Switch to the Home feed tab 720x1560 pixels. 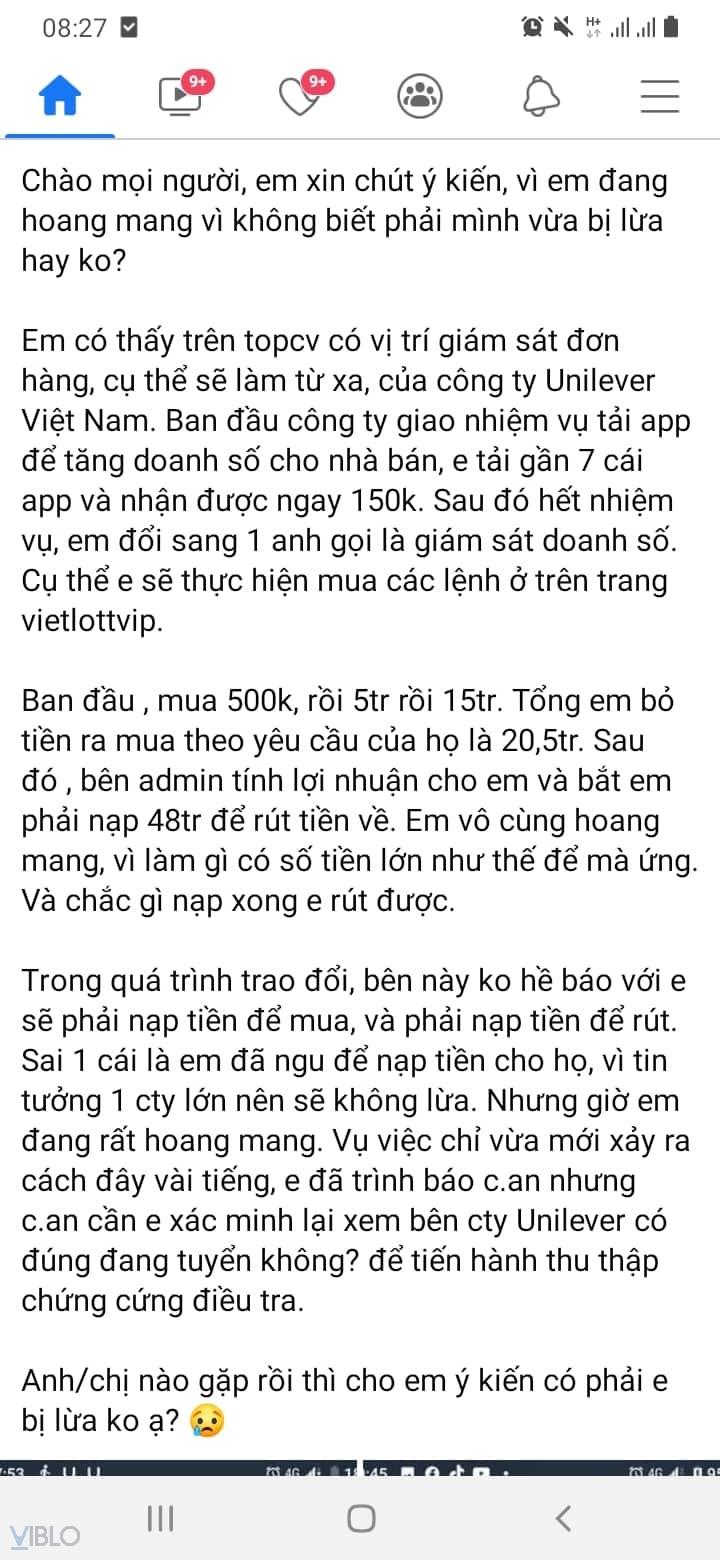[60, 97]
